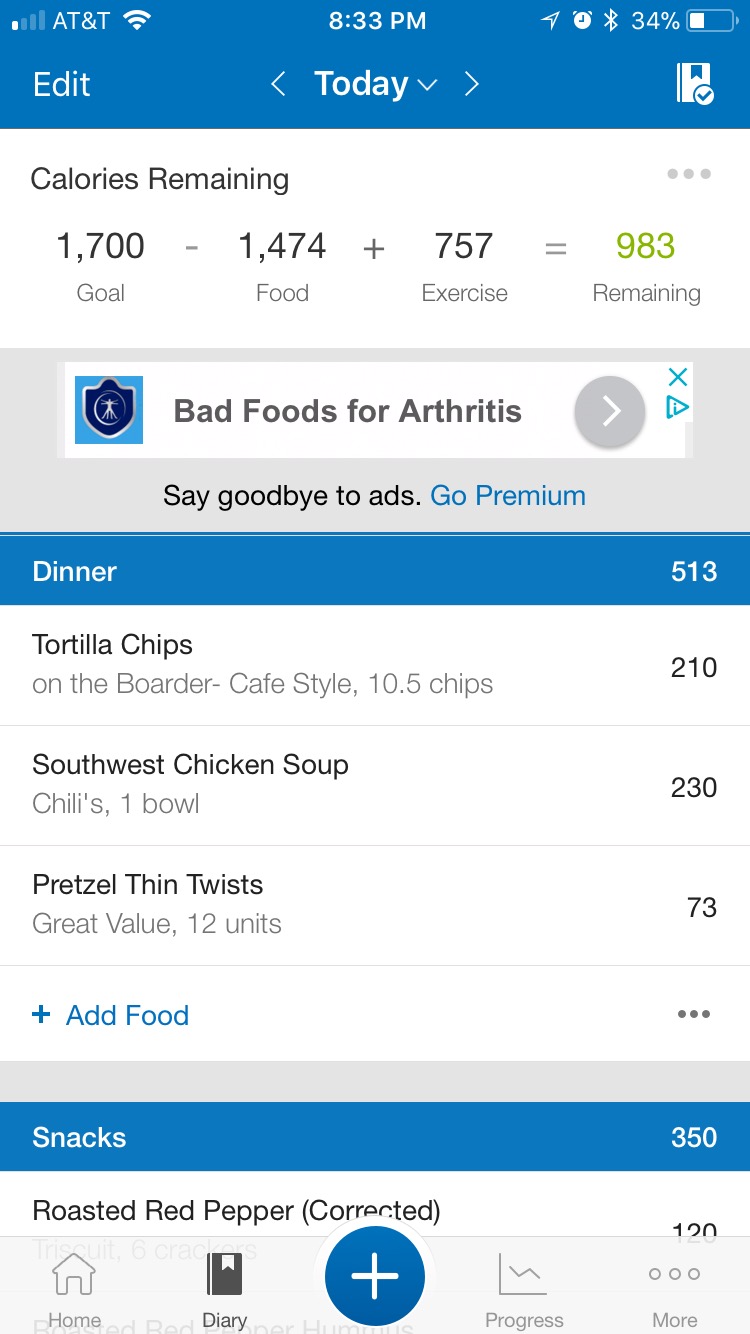Viewport: 750px width, 1334px height.
Task: Open the Pretzel Thin Twists entry
Action: 375,905
